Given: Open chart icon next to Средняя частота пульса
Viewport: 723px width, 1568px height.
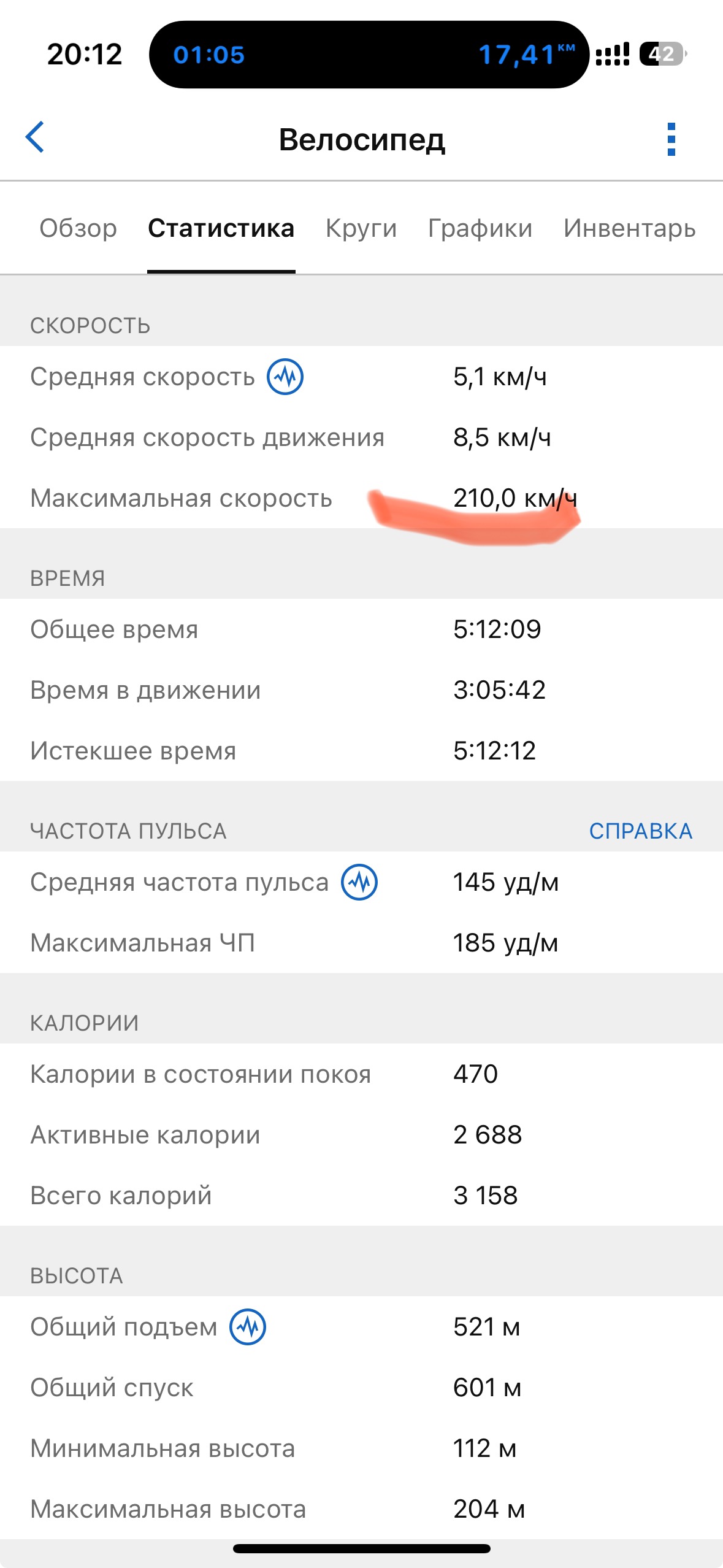Looking at the screenshot, I should [x=359, y=882].
